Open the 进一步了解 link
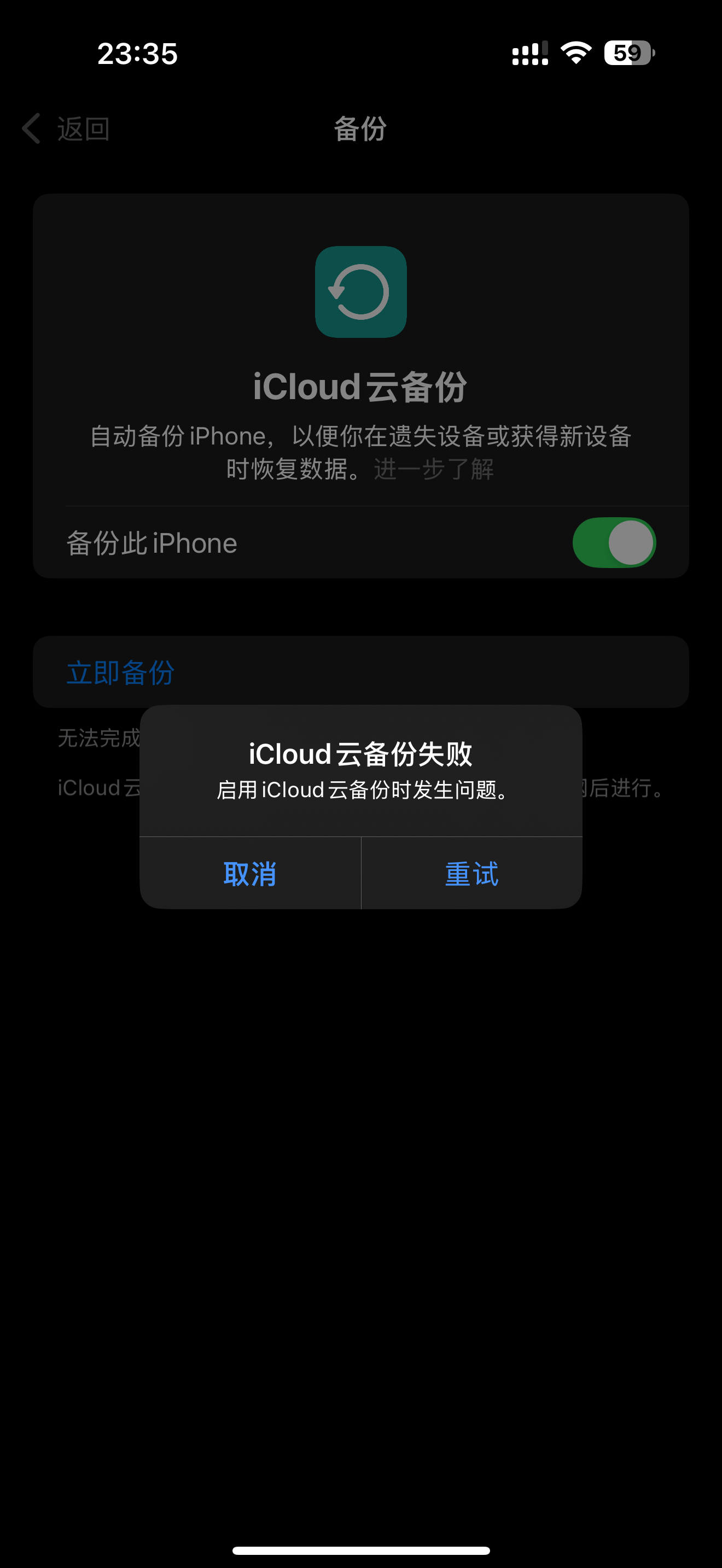The height and width of the screenshot is (1568, 722). [x=433, y=469]
